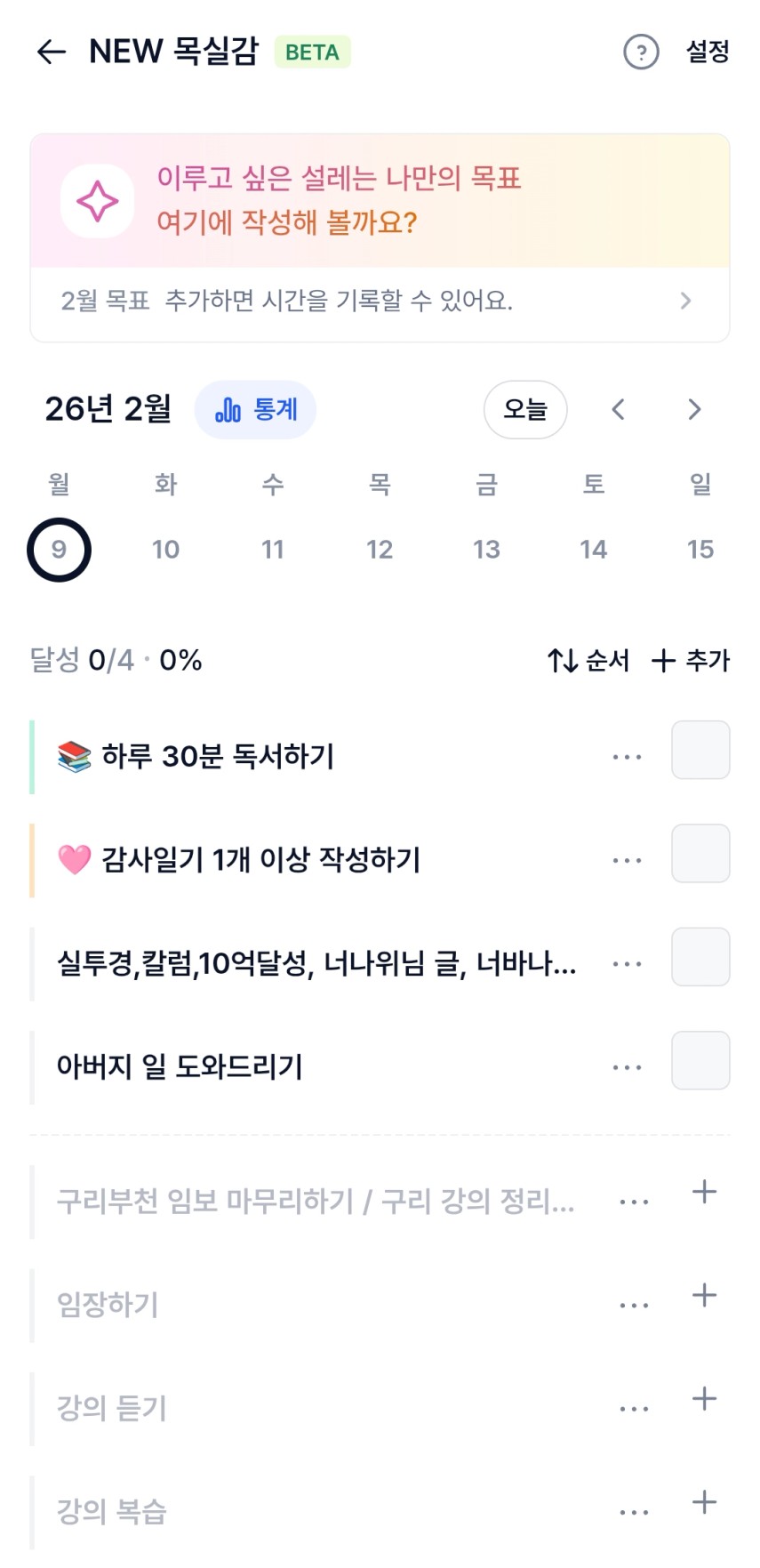The width and height of the screenshot is (760, 1568).
Task: Jump to 오늘 today
Action: 525,410
